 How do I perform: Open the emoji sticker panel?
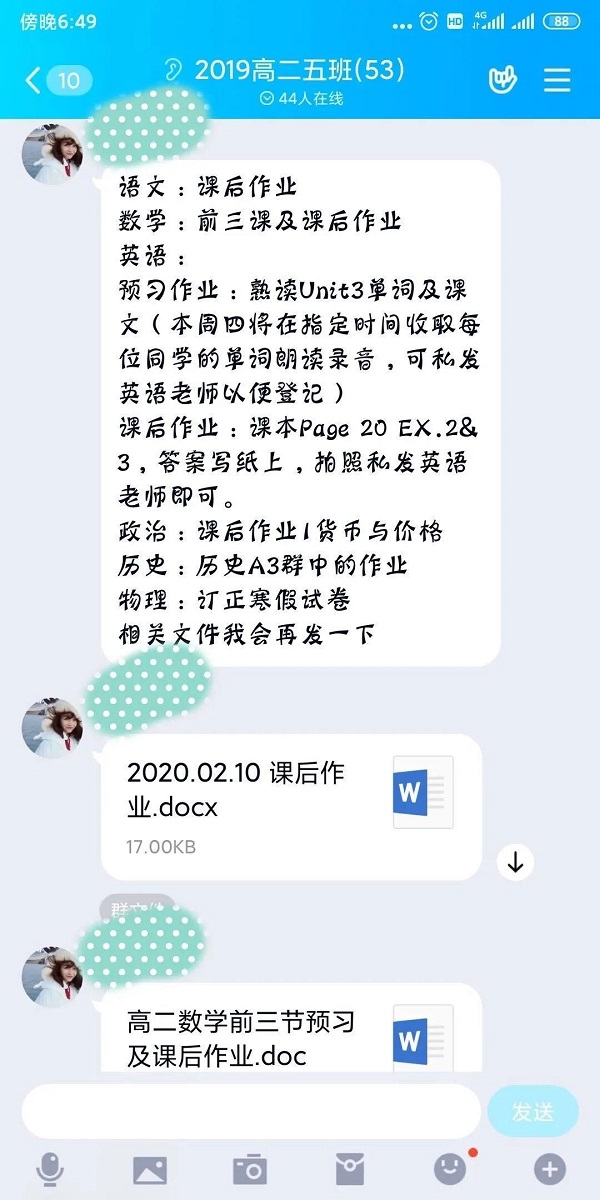450,1168
